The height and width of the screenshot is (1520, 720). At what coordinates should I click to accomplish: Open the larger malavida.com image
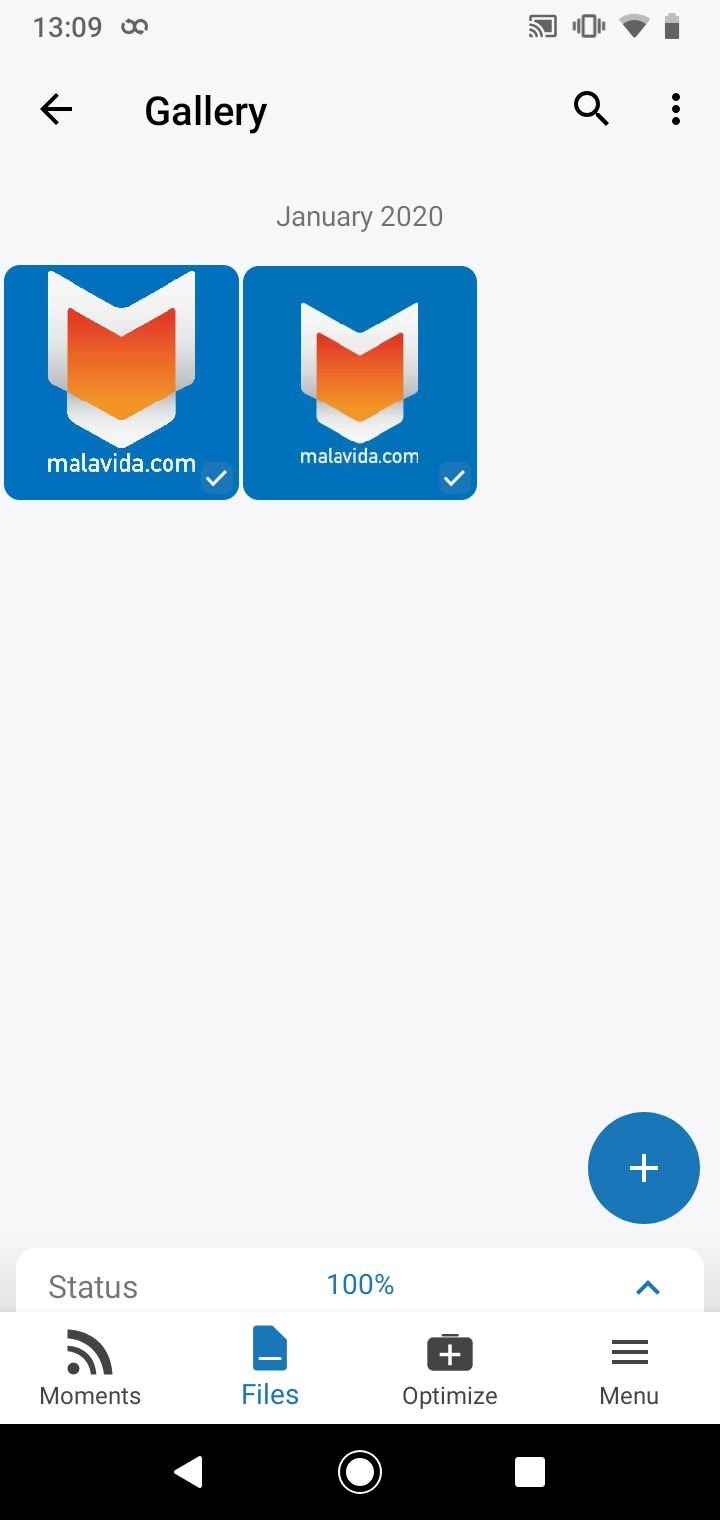(121, 382)
